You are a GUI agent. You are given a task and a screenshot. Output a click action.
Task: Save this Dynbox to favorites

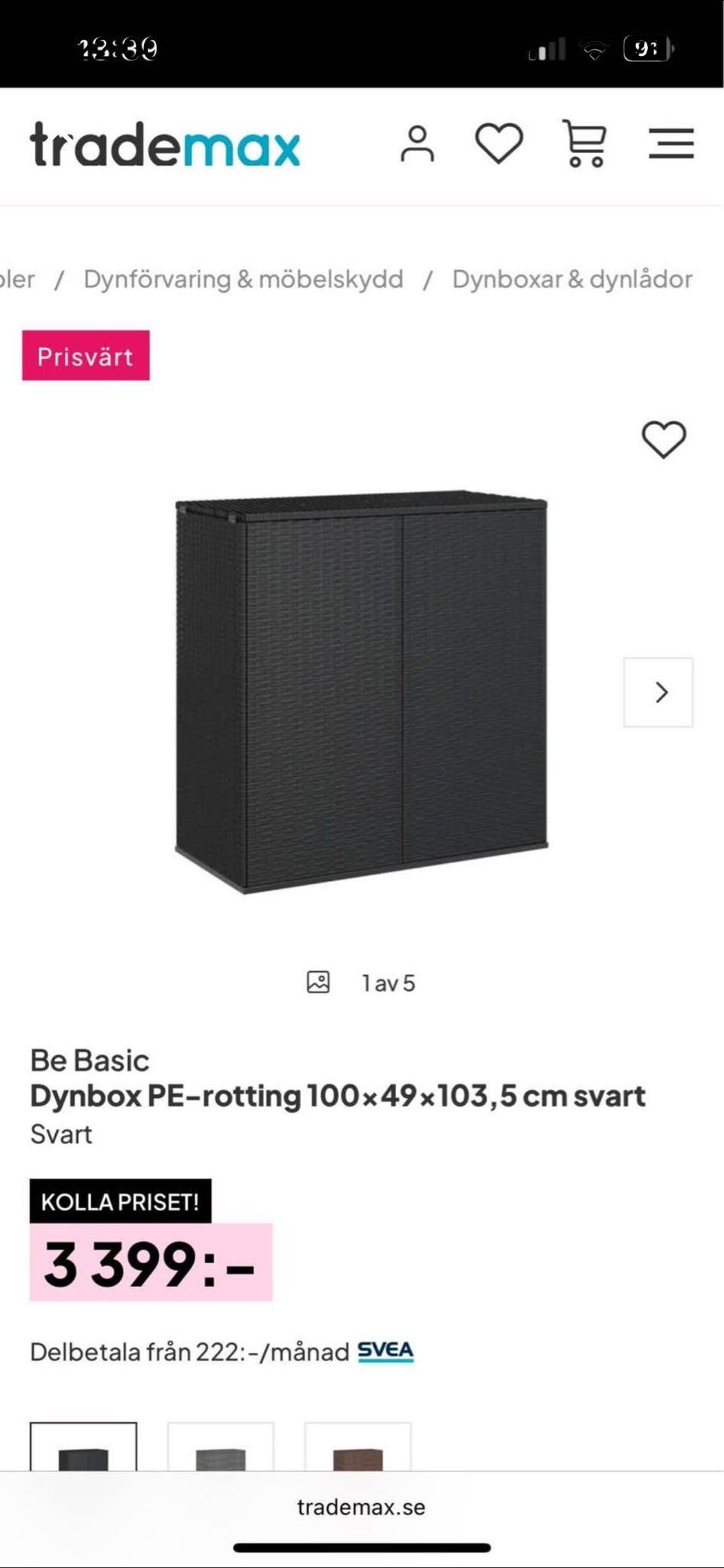pos(664,439)
